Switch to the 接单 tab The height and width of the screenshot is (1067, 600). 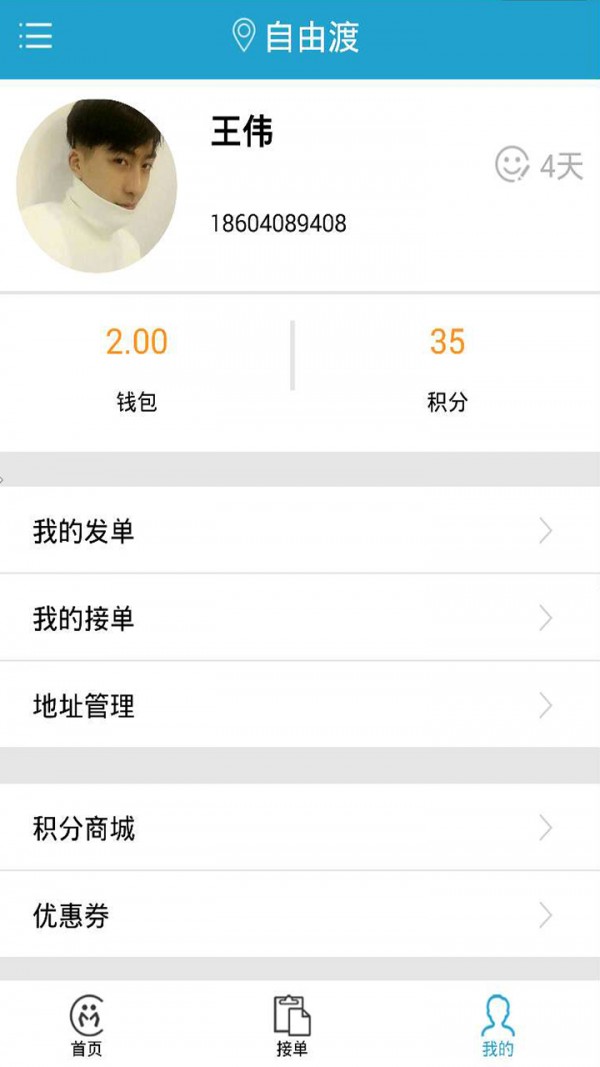click(x=292, y=1025)
